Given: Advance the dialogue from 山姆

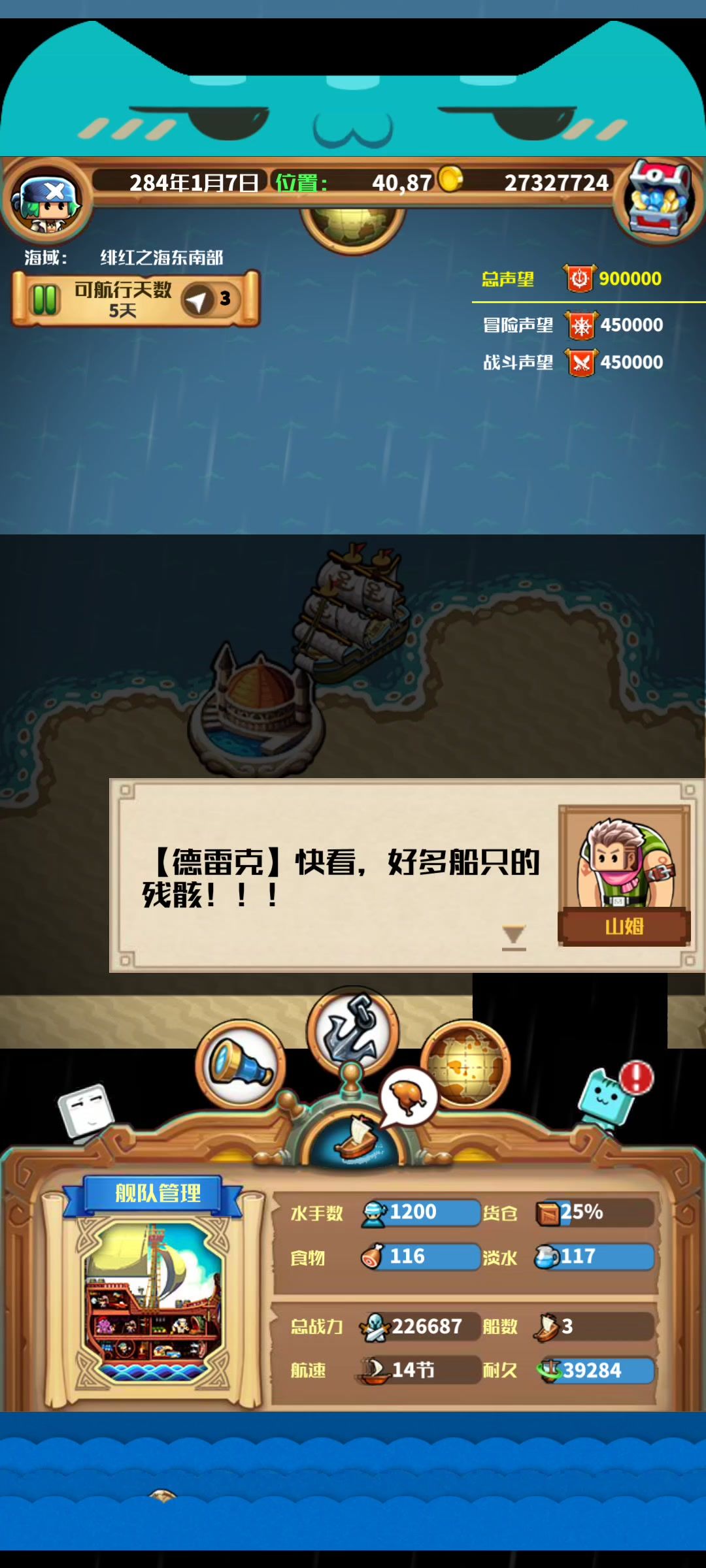Looking at the screenshot, I should tap(513, 936).
